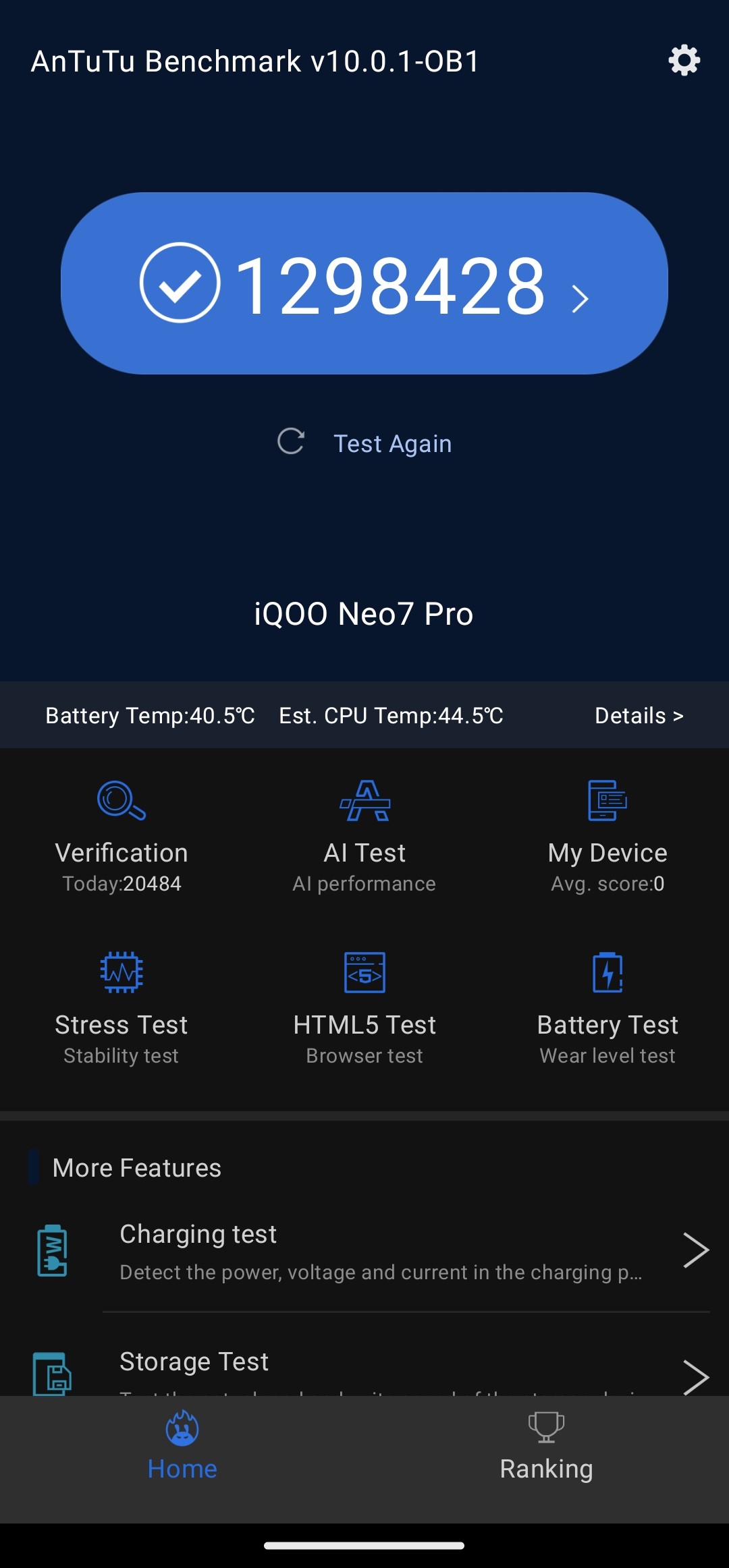Screen dimensions: 729x1568
Task: Open temperature Details link
Action: point(639,716)
